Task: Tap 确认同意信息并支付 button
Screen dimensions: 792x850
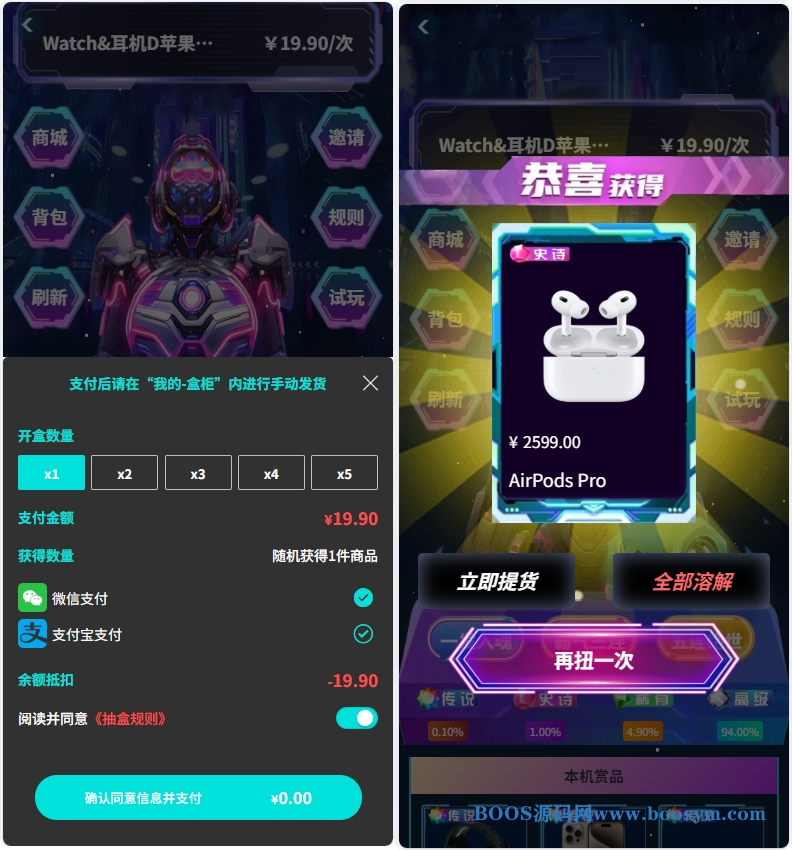Action: [x=198, y=798]
